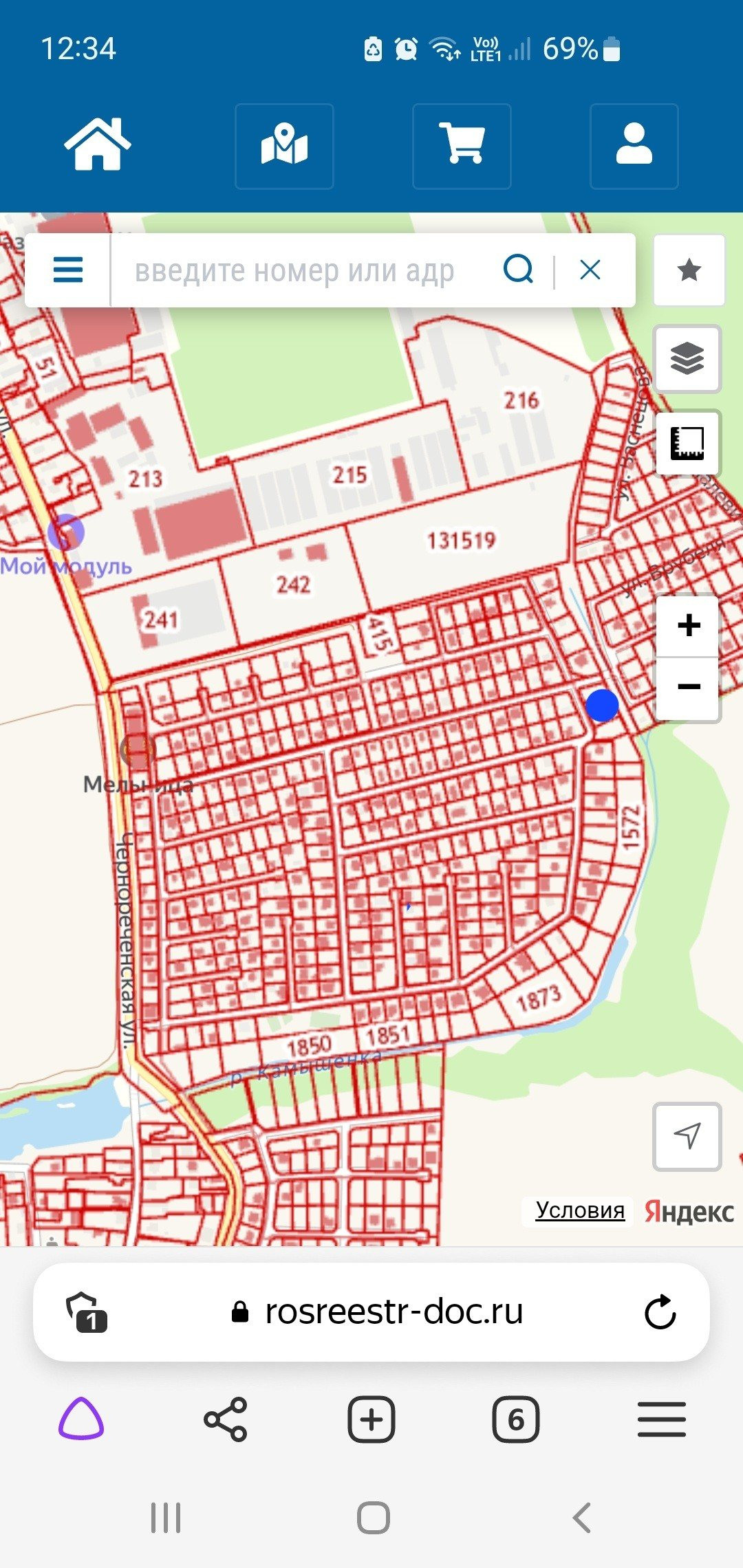Open the map layers selector
This screenshot has width=743, height=1568.
tap(687, 359)
